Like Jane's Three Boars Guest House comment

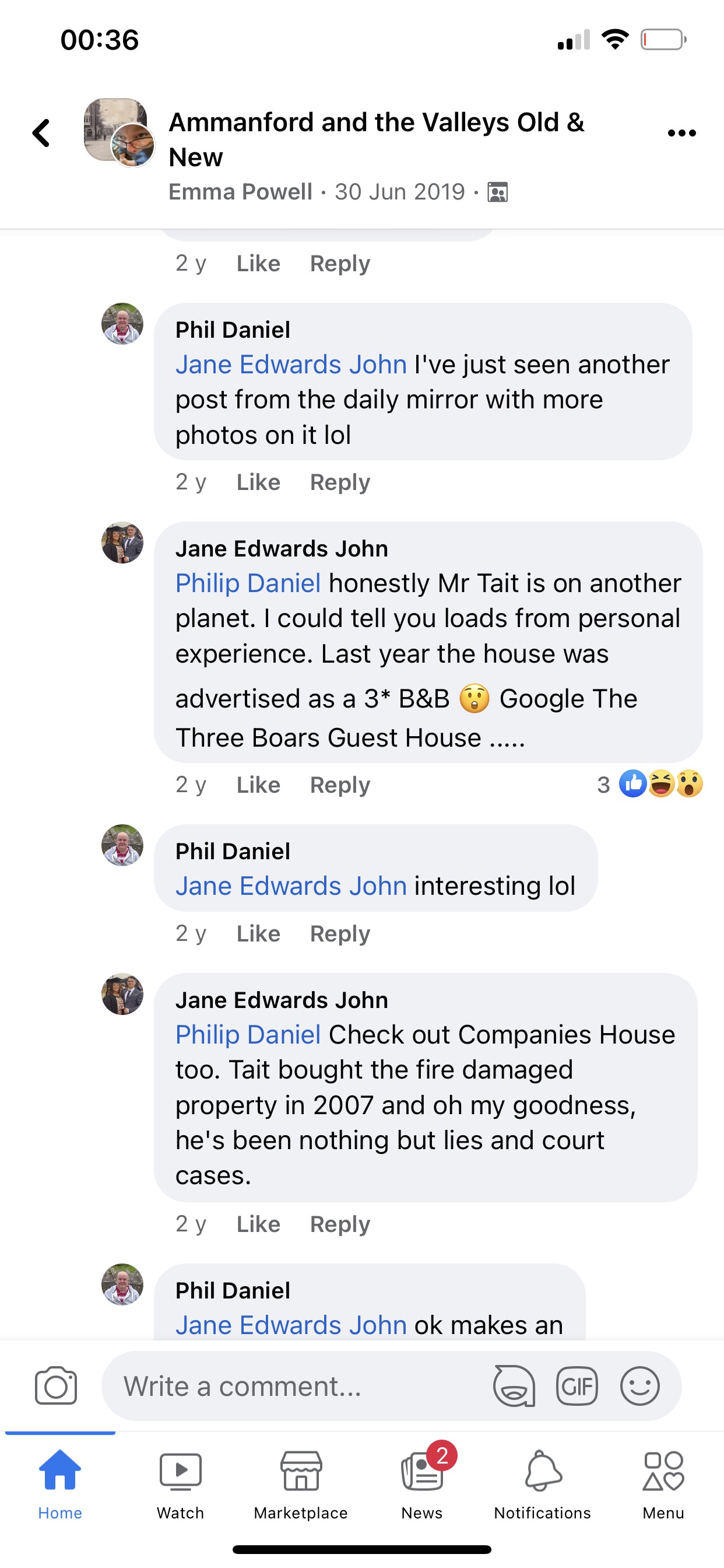pos(258,785)
